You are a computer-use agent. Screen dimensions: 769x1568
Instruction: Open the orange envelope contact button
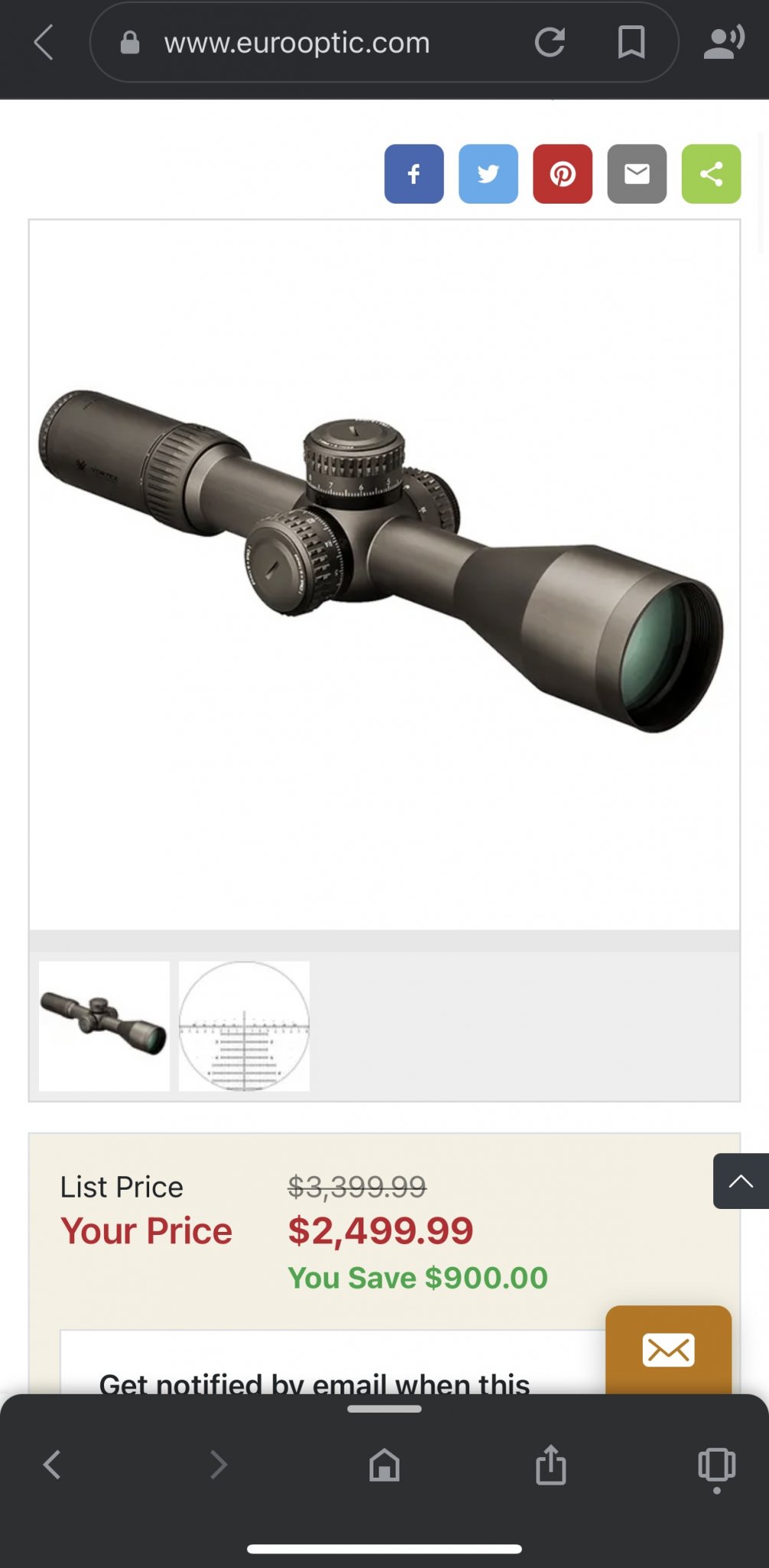click(x=668, y=1350)
